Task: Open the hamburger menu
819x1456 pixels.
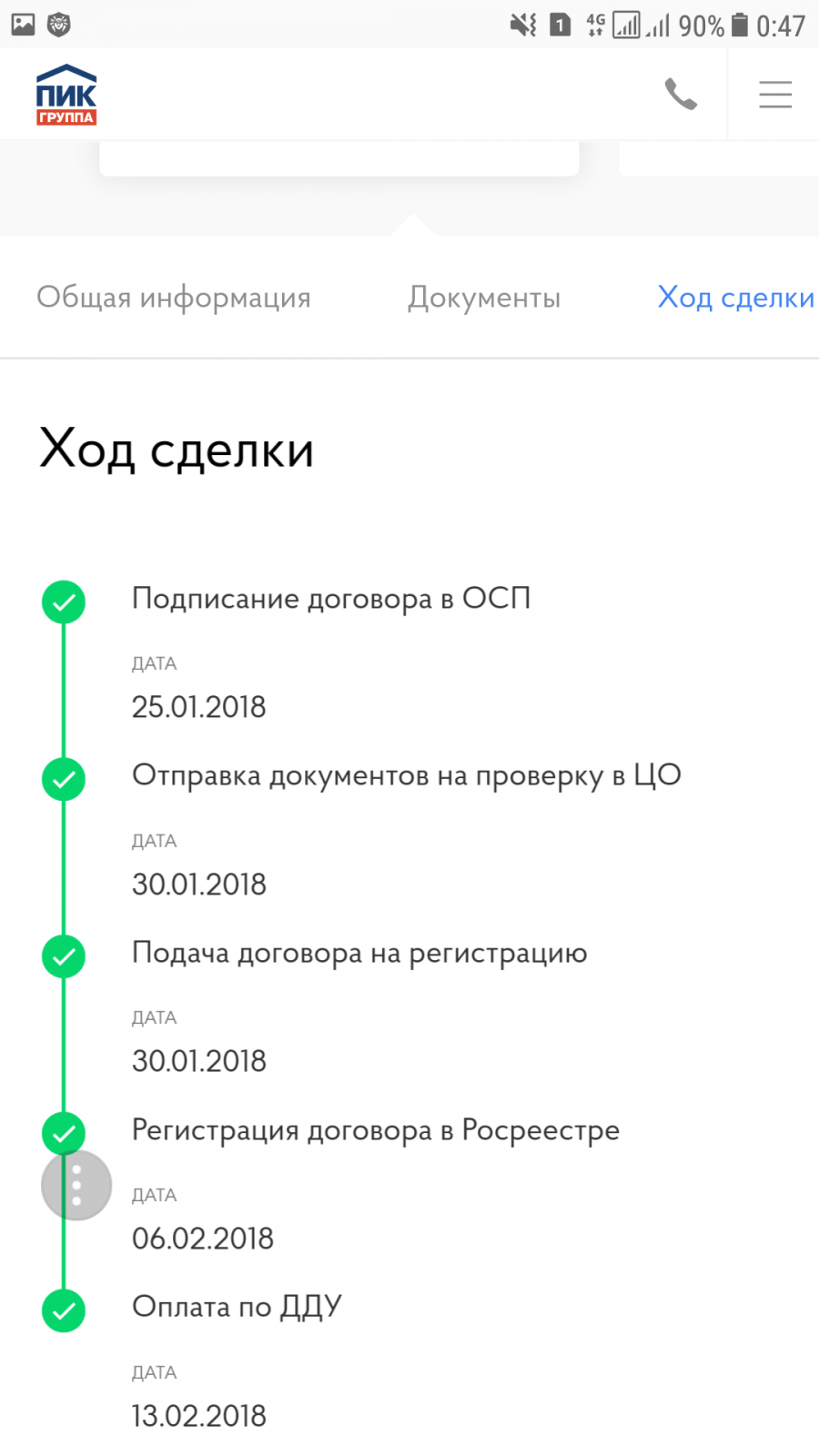Action: 775,95
